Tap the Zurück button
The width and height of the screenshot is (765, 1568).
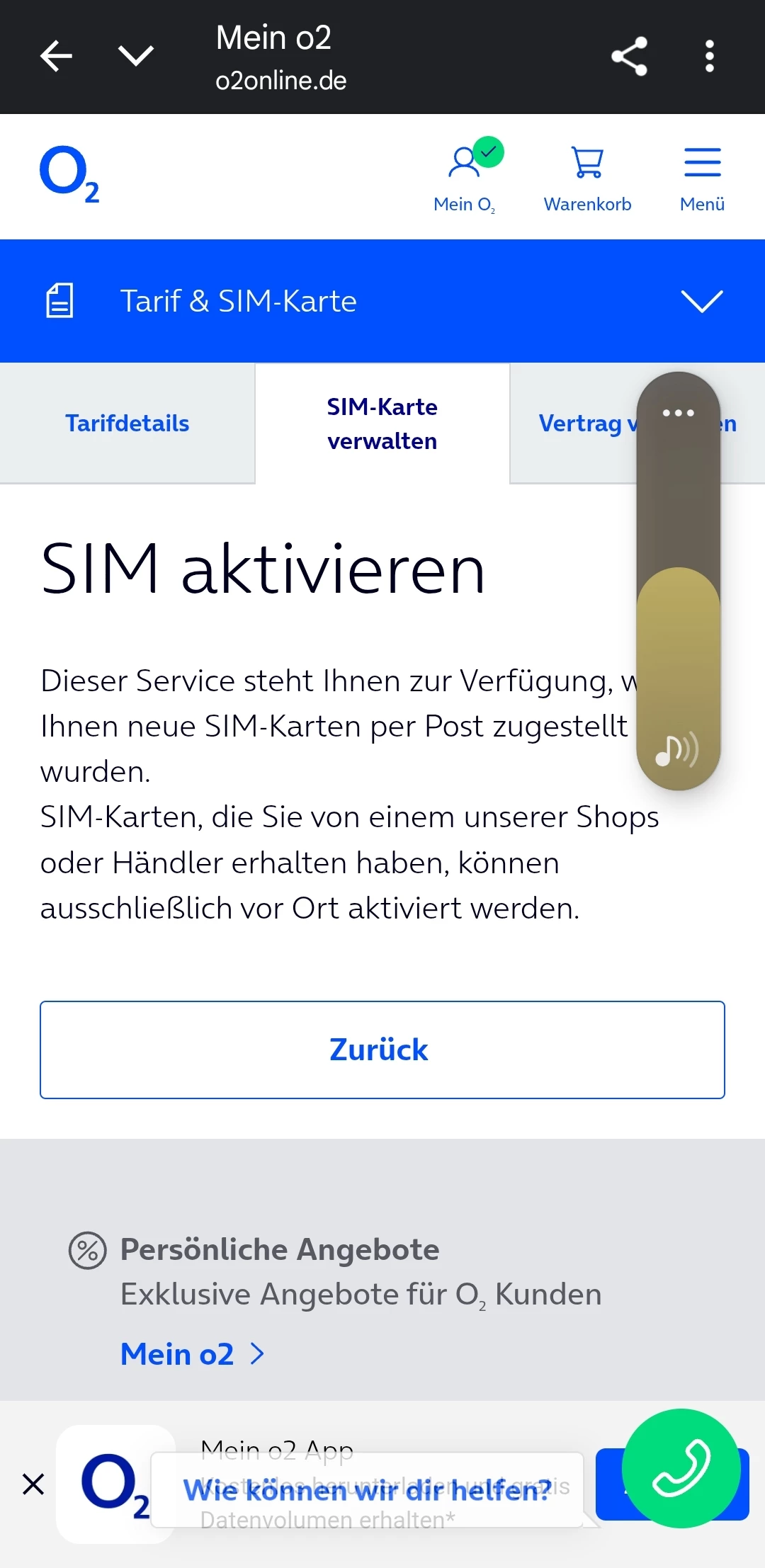click(x=382, y=1050)
